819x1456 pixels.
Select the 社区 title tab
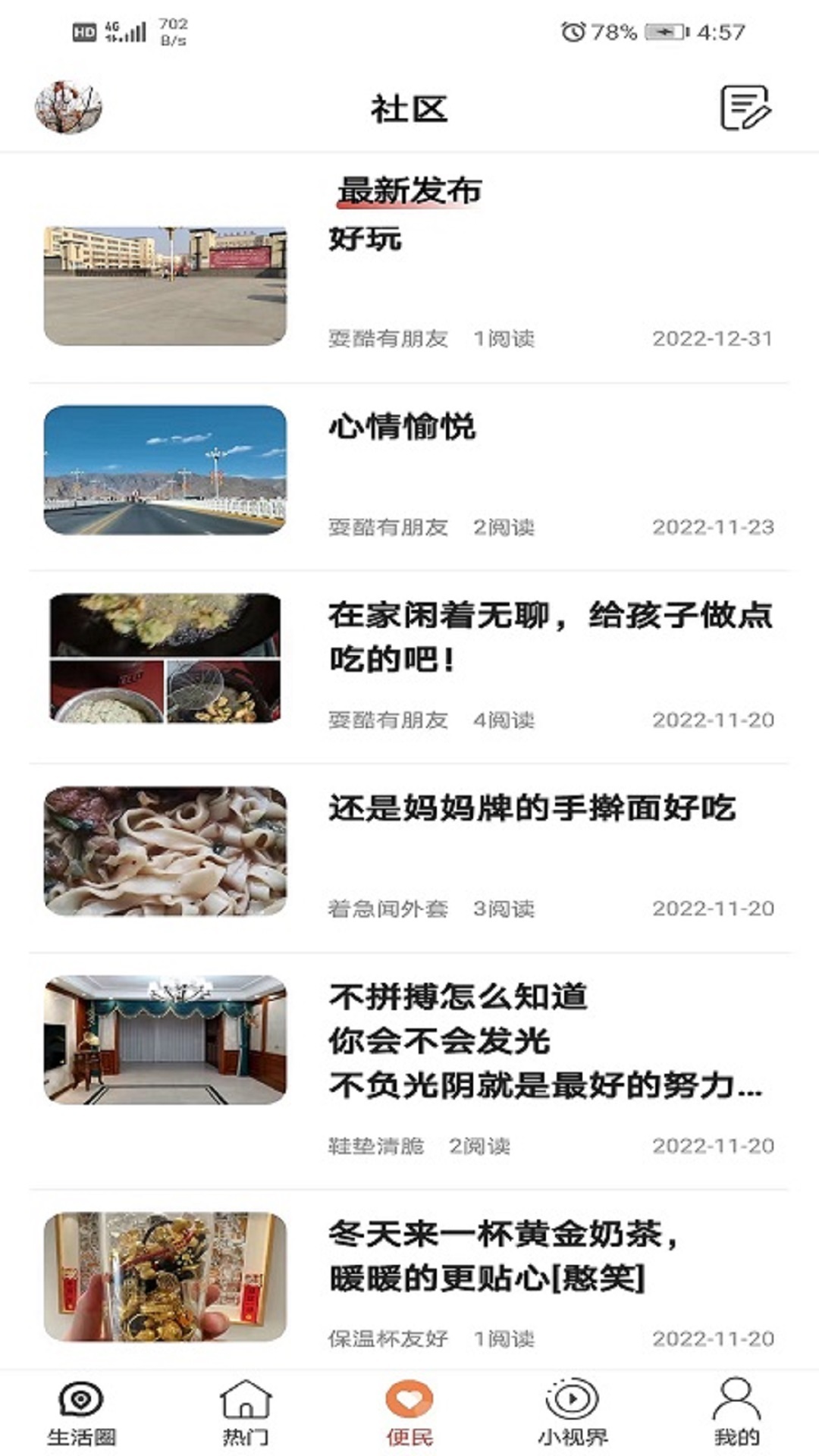tap(409, 108)
